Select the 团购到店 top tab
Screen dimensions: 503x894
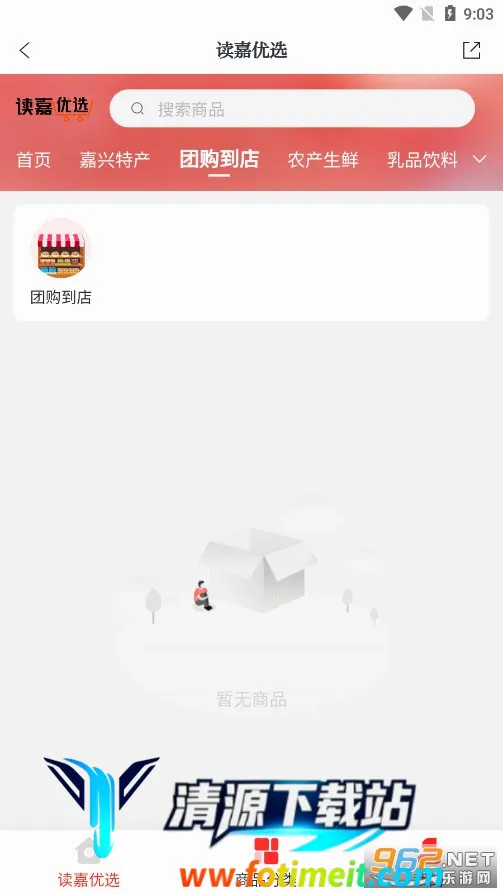tap(219, 159)
